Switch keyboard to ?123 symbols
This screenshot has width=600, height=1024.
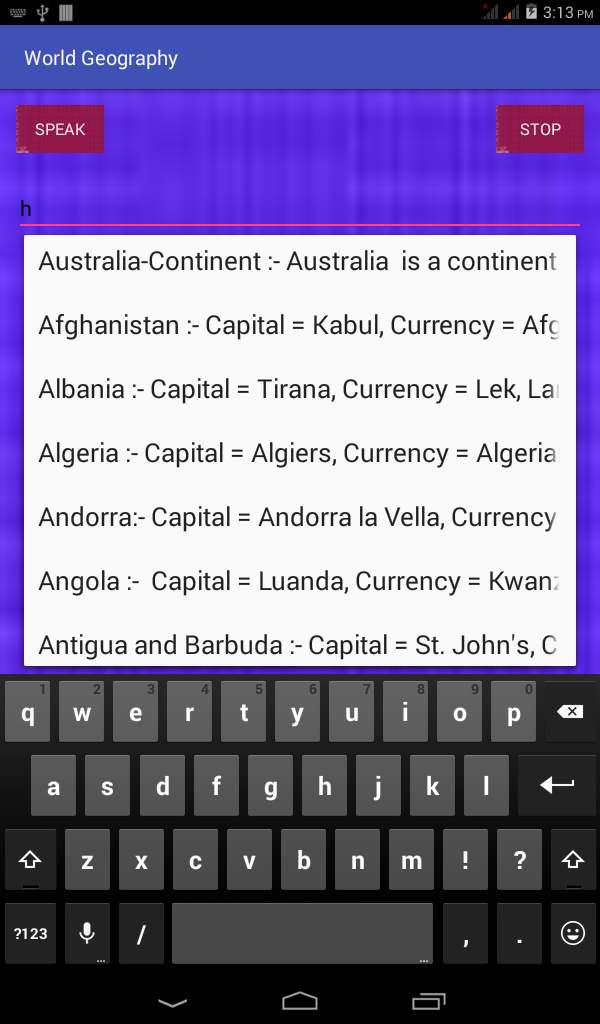tap(30, 934)
